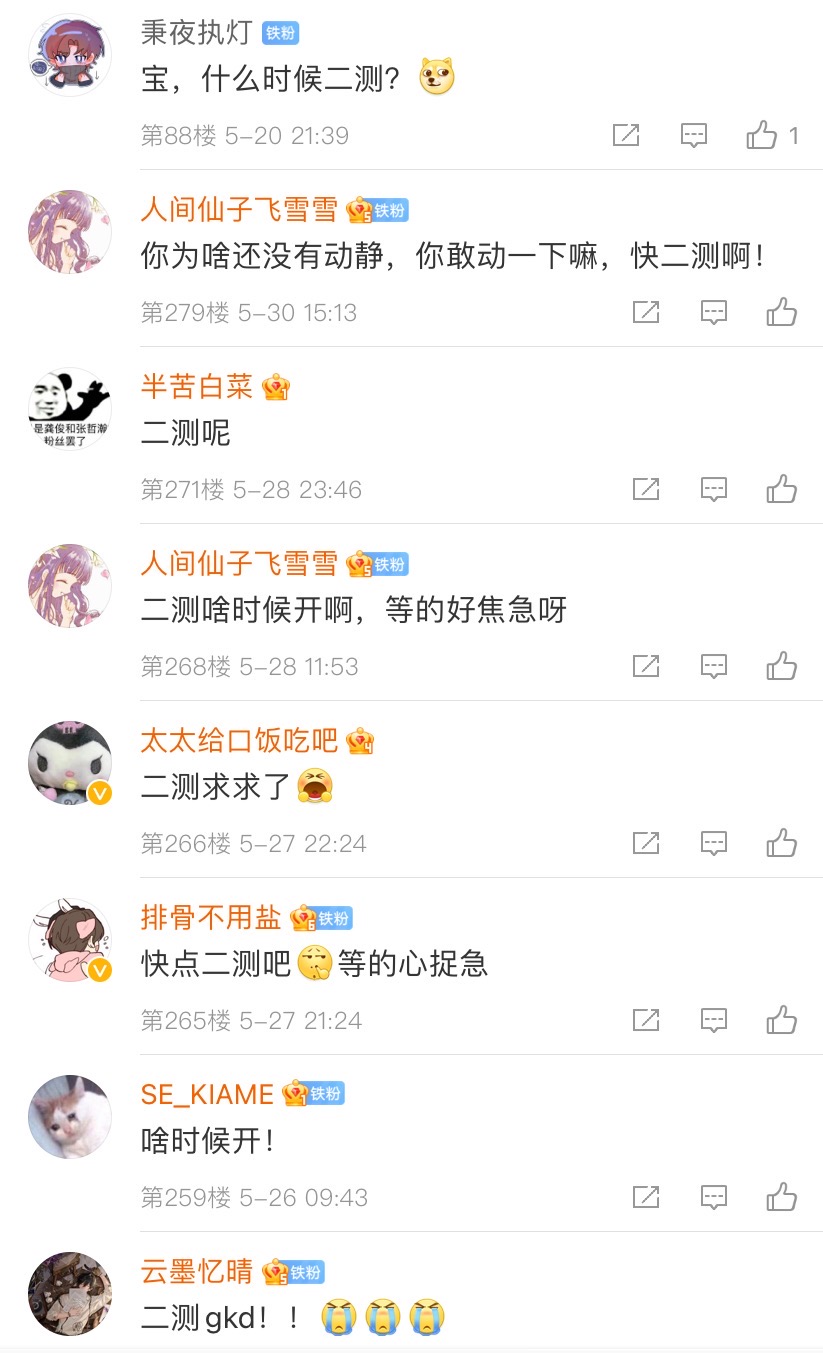Open the reply icon on 半苦白菜's comment

point(713,489)
